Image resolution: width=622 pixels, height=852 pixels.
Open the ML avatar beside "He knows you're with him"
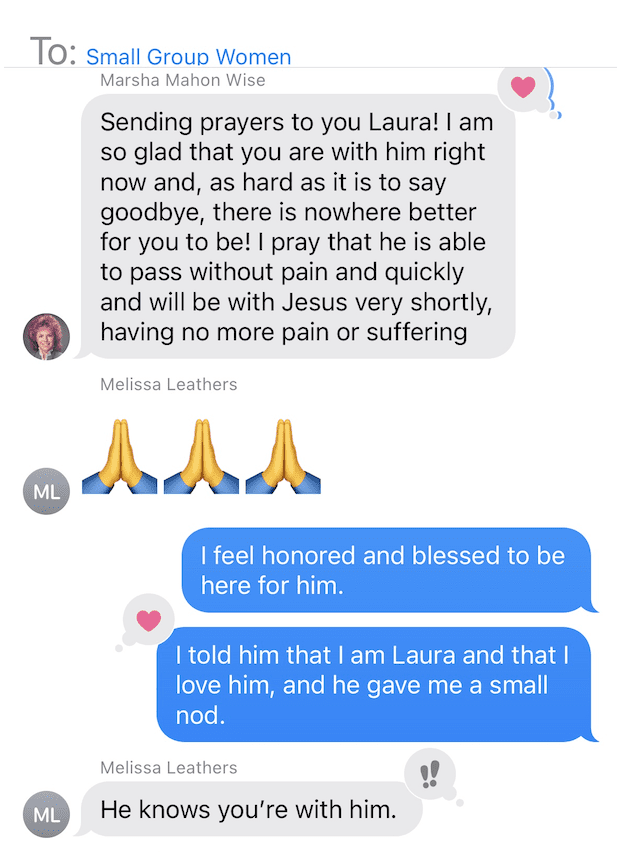coord(46,813)
